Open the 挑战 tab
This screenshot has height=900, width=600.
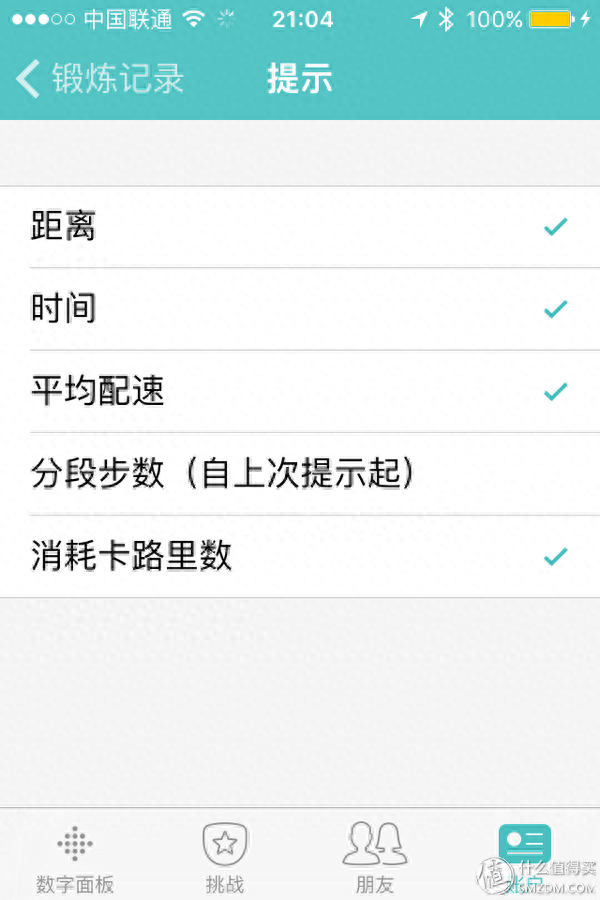(x=225, y=857)
